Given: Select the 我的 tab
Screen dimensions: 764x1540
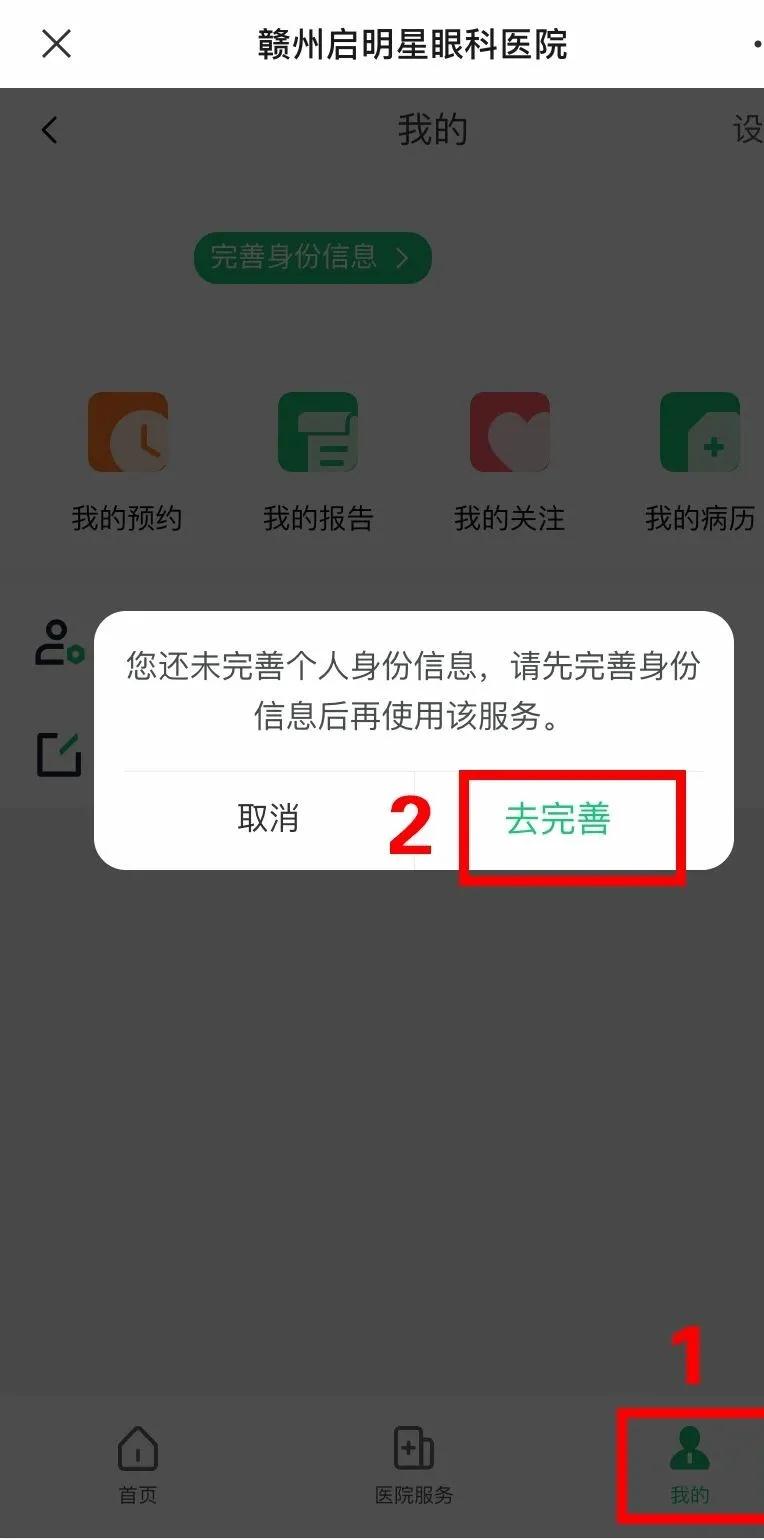Looking at the screenshot, I should pyautogui.click(x=689, y=1465).
